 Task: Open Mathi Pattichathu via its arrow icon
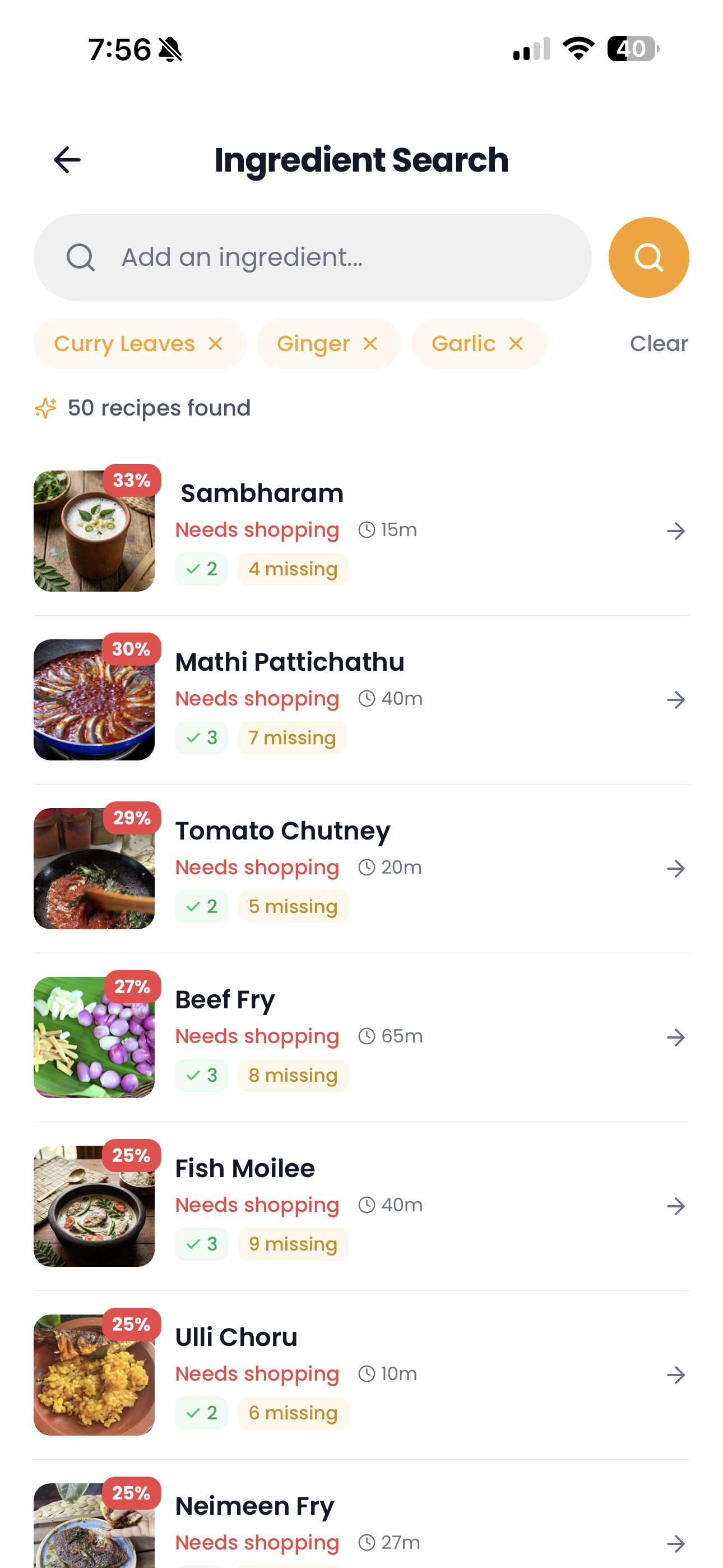pos(676,699)
